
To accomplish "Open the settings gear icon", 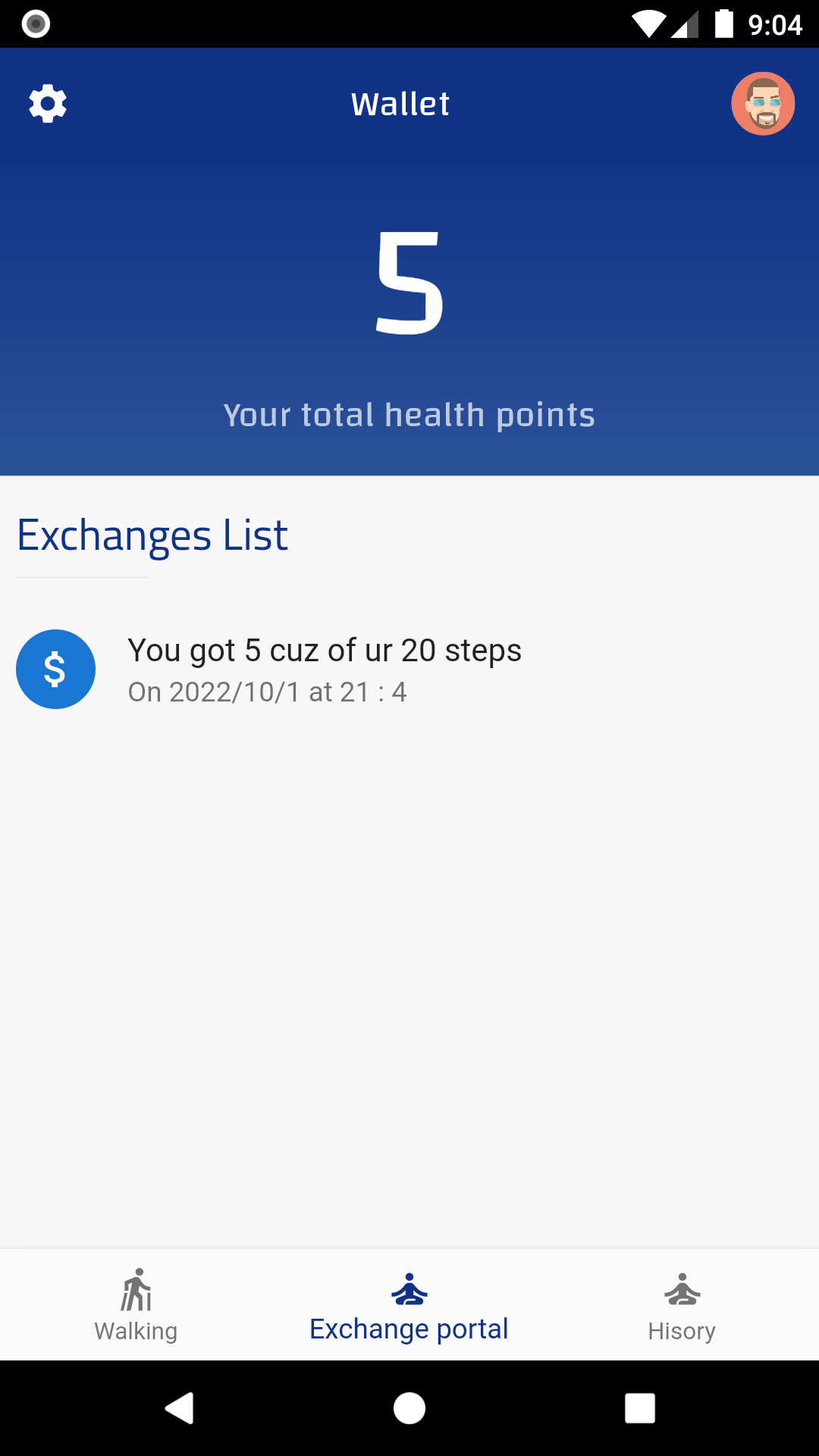I will tap(47, 104).
